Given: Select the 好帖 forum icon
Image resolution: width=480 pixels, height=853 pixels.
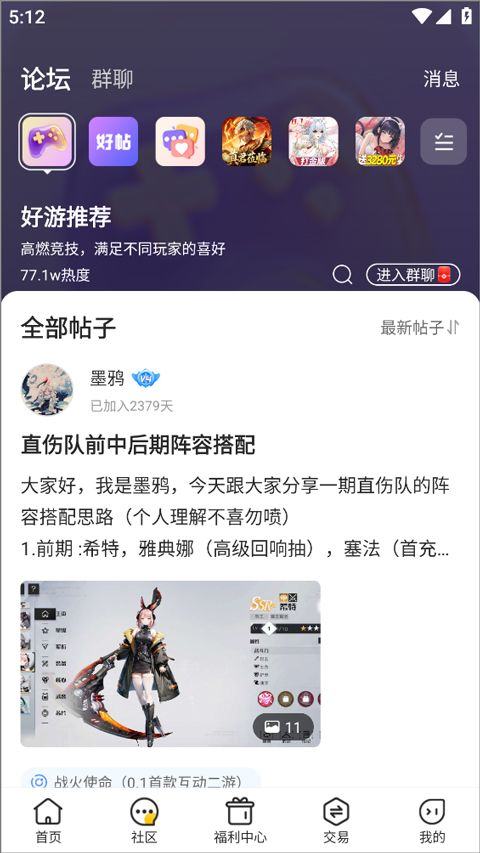Looking at the screenshot, I should pos(113,141).
